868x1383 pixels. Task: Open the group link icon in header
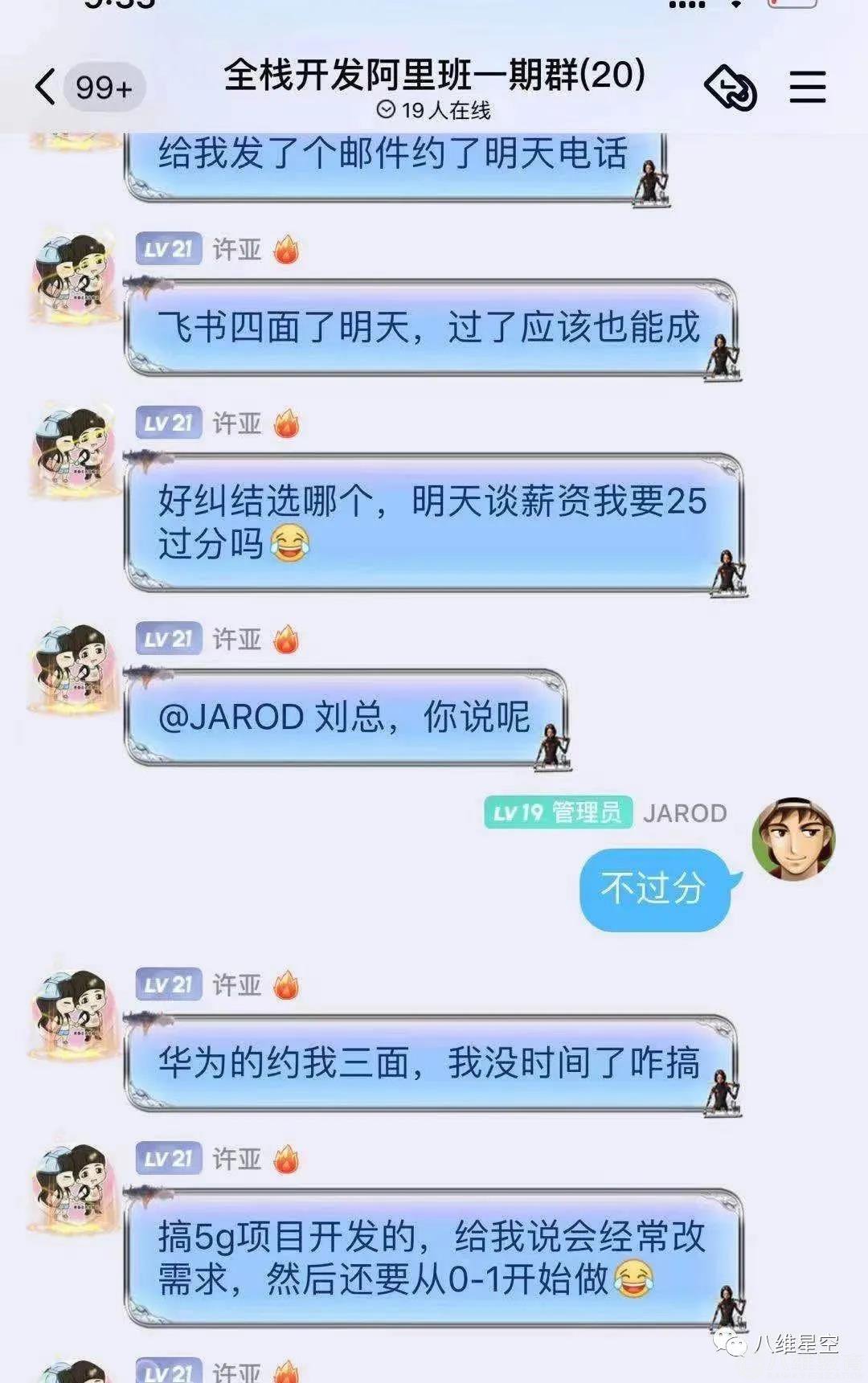730,87
